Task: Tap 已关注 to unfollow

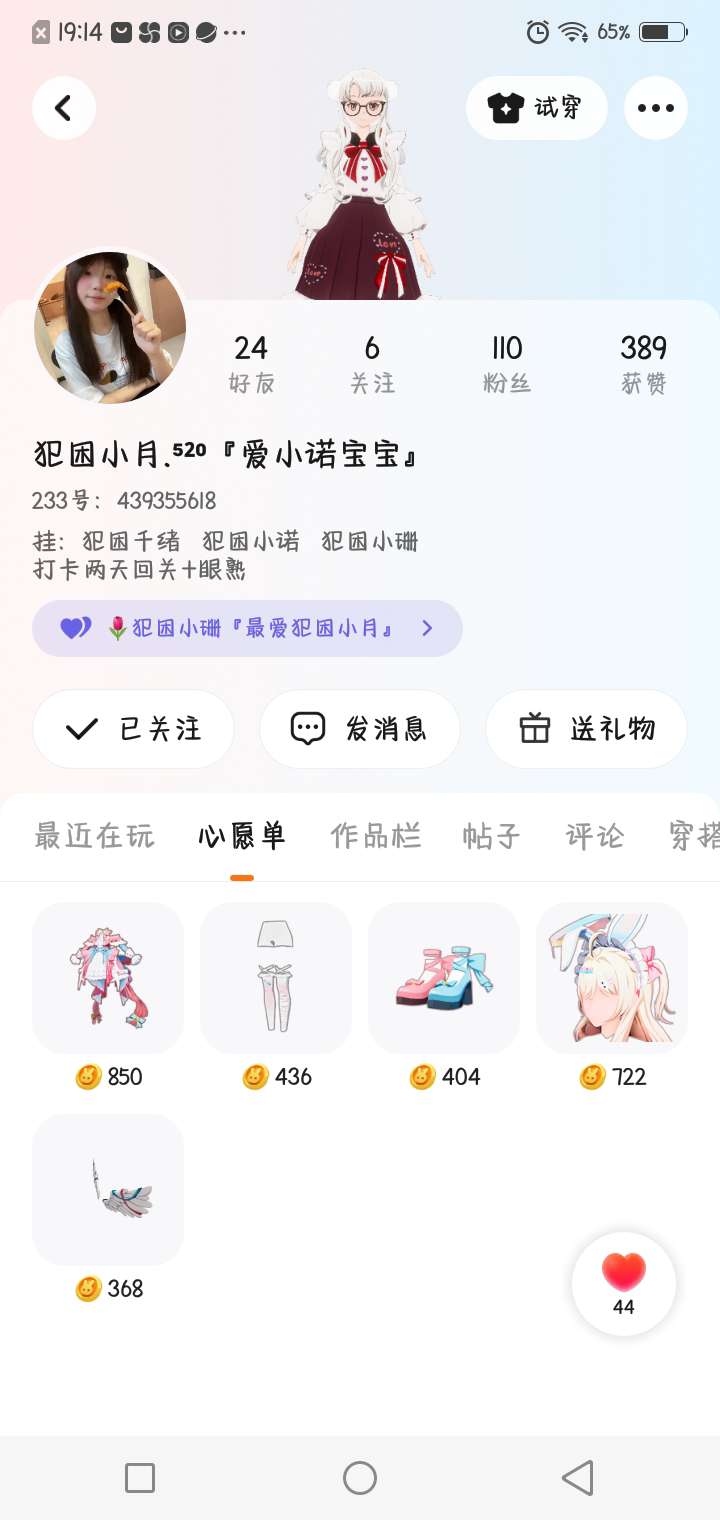Action: point(133,729)
